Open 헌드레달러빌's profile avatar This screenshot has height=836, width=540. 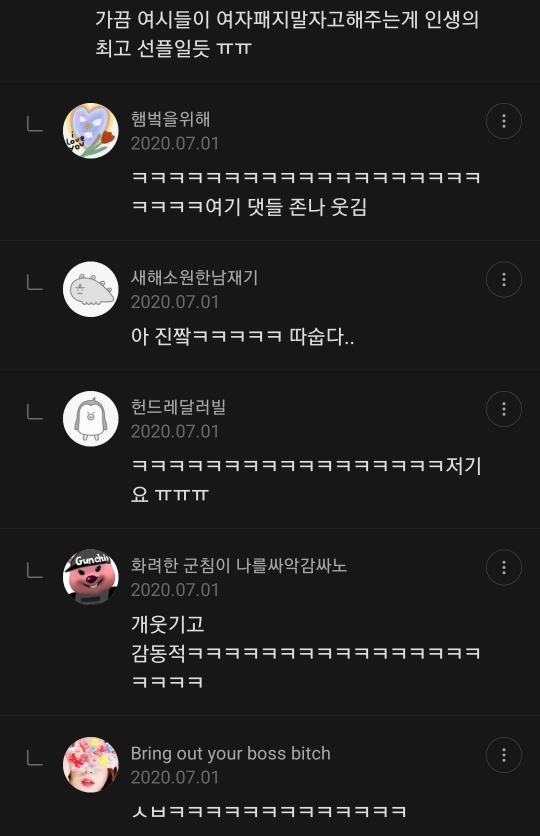[x=91, y=419]
